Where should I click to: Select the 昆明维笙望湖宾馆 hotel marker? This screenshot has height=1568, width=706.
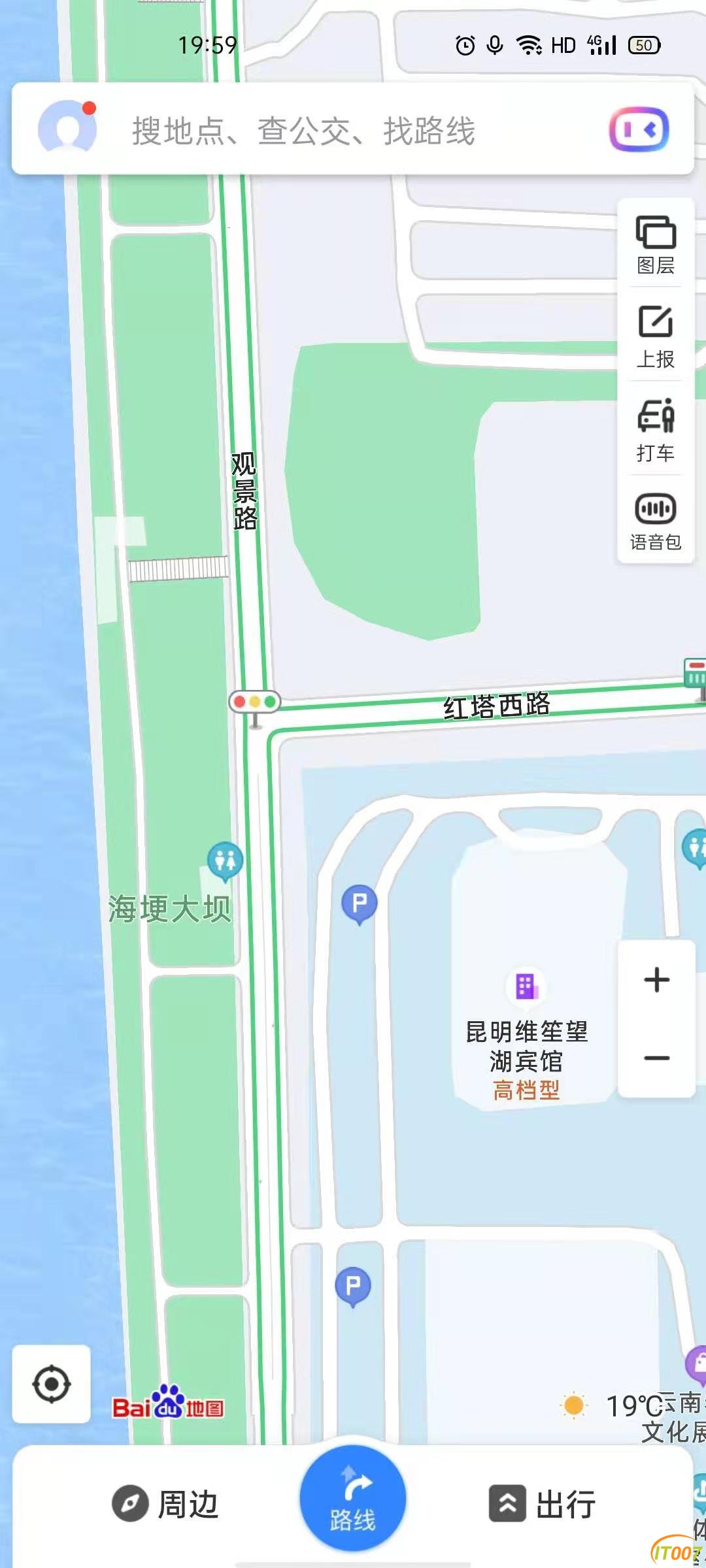pos(526,987)
